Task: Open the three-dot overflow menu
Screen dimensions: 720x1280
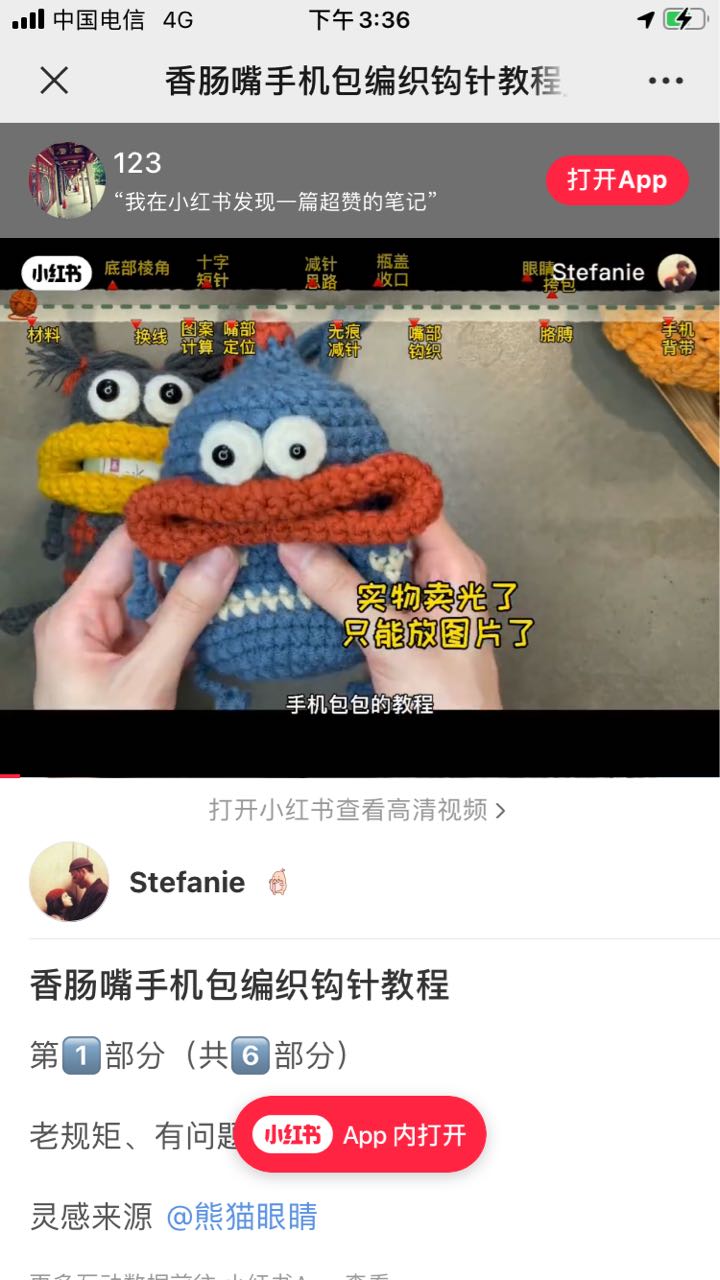Action: [x=665, y=81]
